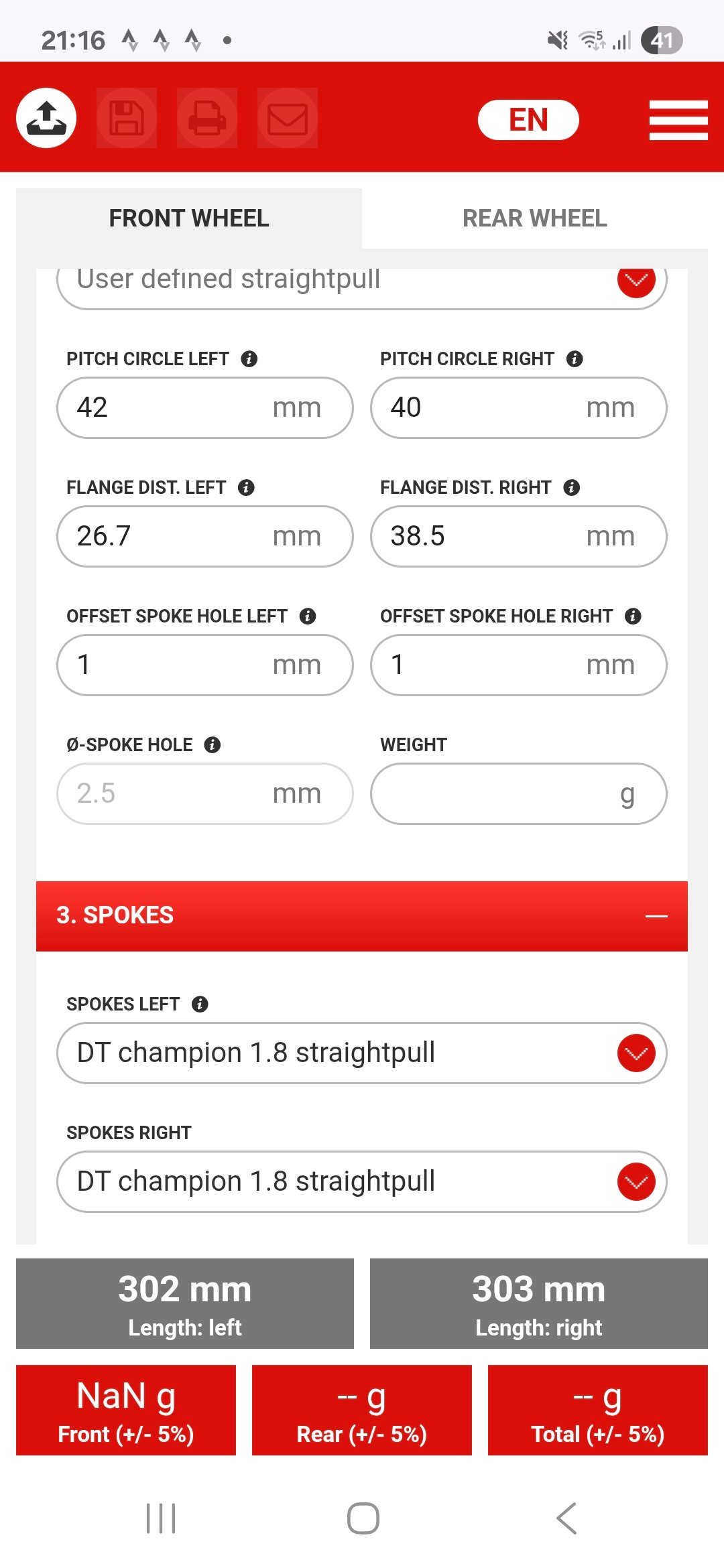724x1568 pixels.
Task: Select the Front Wheel tab
Action: (x=189, y=218)
